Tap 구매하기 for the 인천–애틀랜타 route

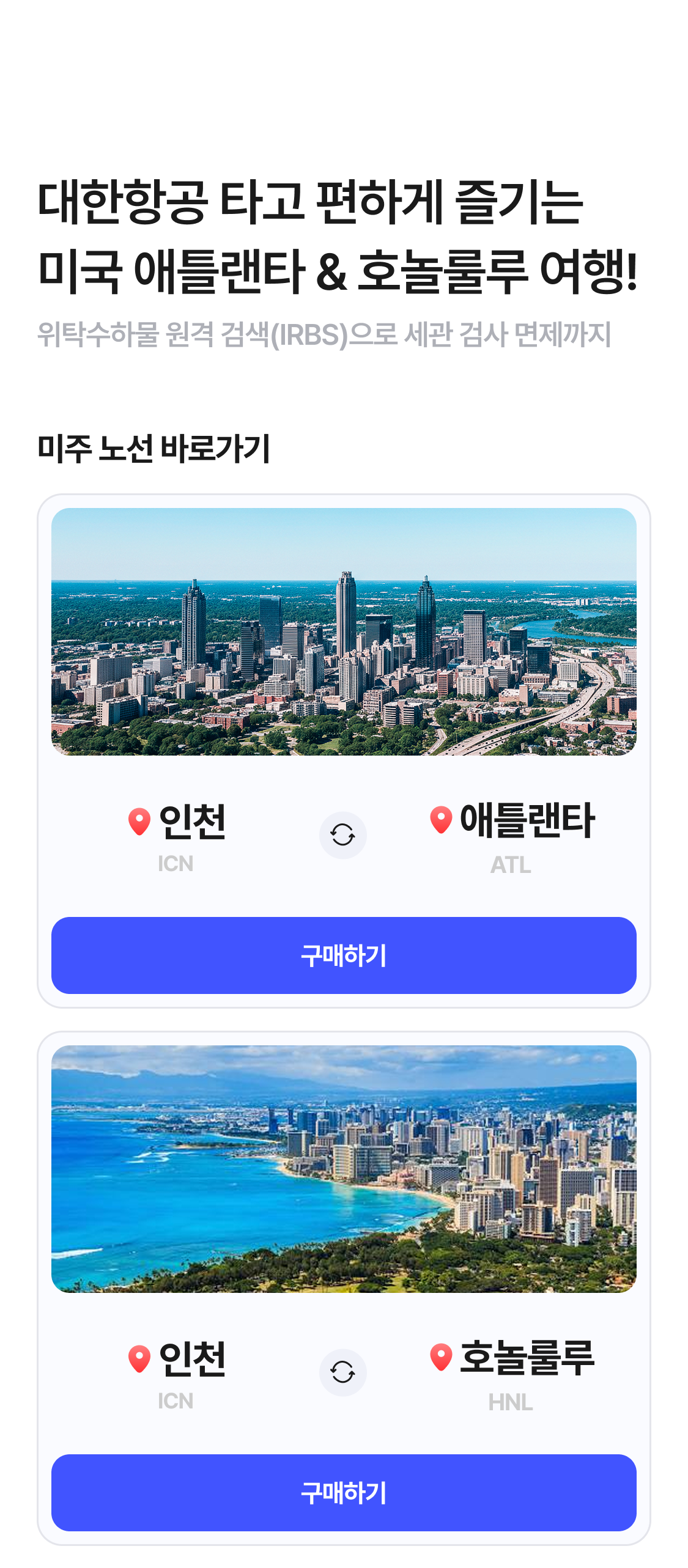[344, 955]
